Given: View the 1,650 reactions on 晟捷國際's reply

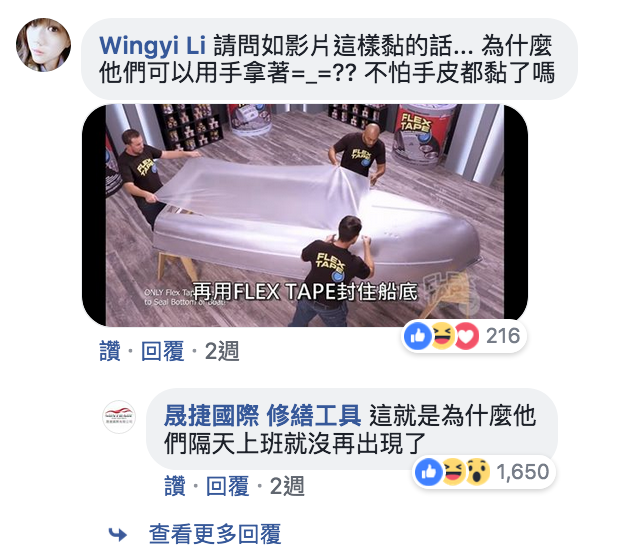Looking at the screenshot, I should 483,471.
